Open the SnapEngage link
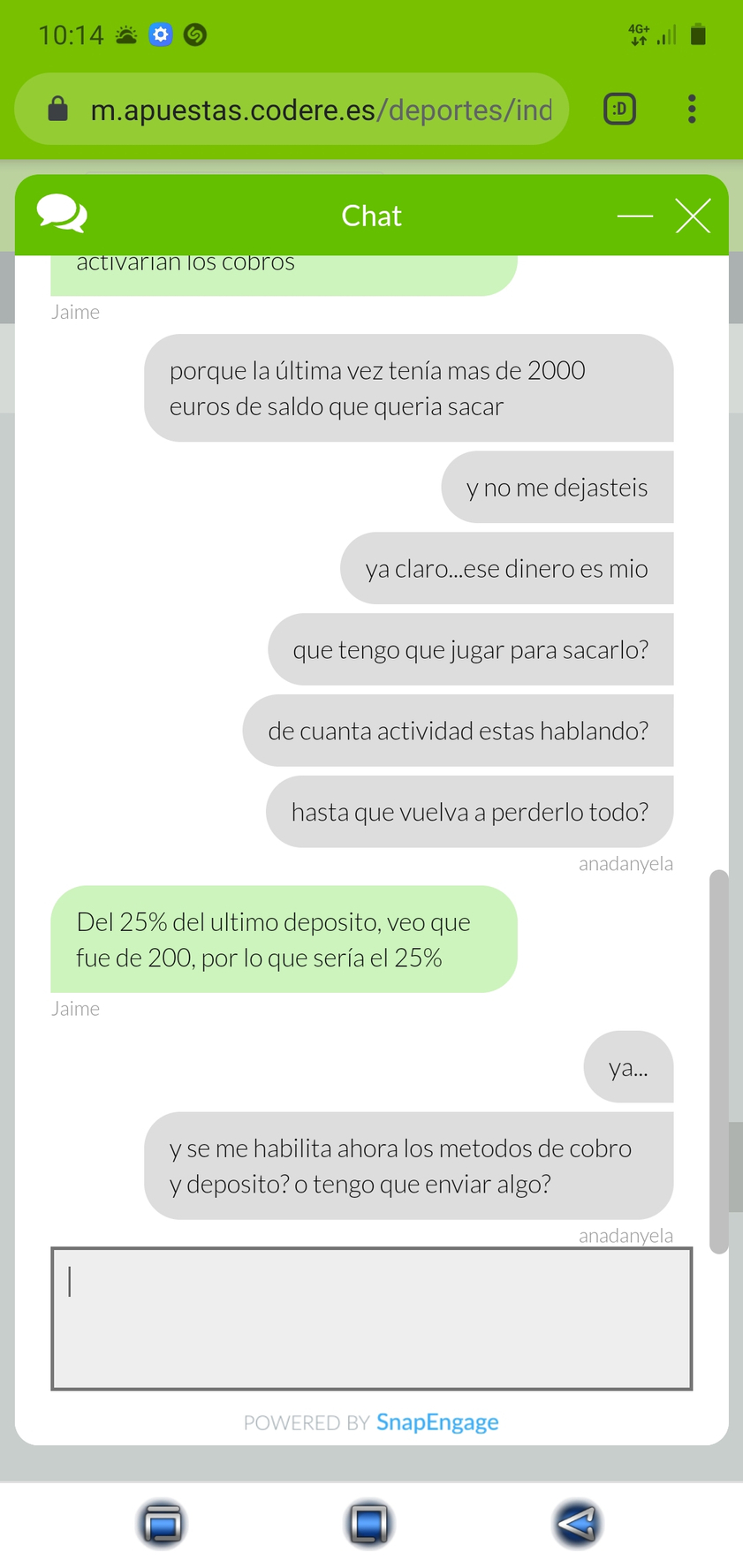 (437, 1422)
